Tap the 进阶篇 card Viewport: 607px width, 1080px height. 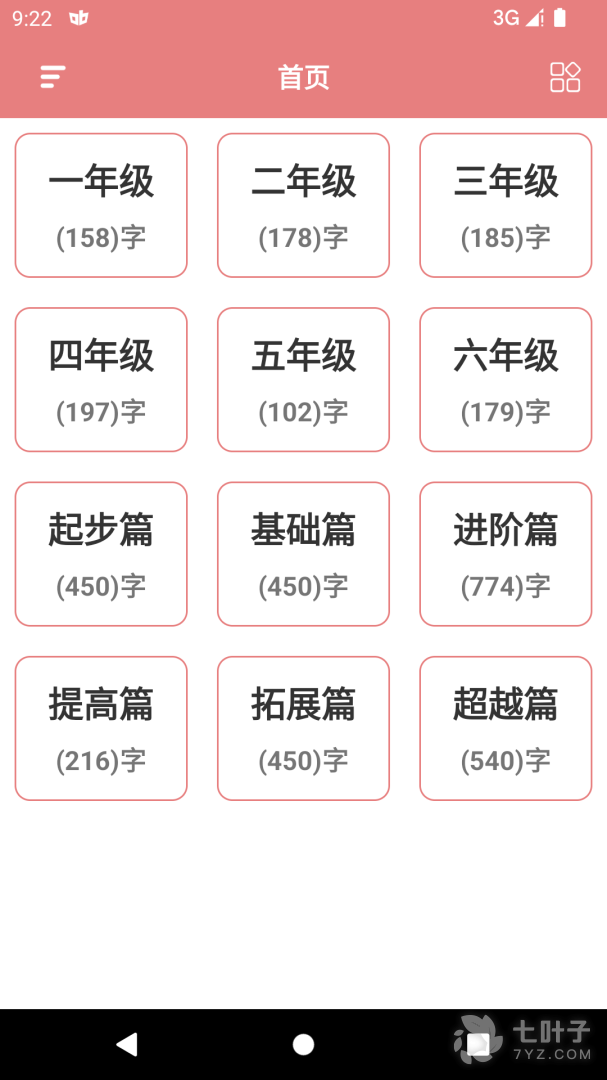(505, 554)
